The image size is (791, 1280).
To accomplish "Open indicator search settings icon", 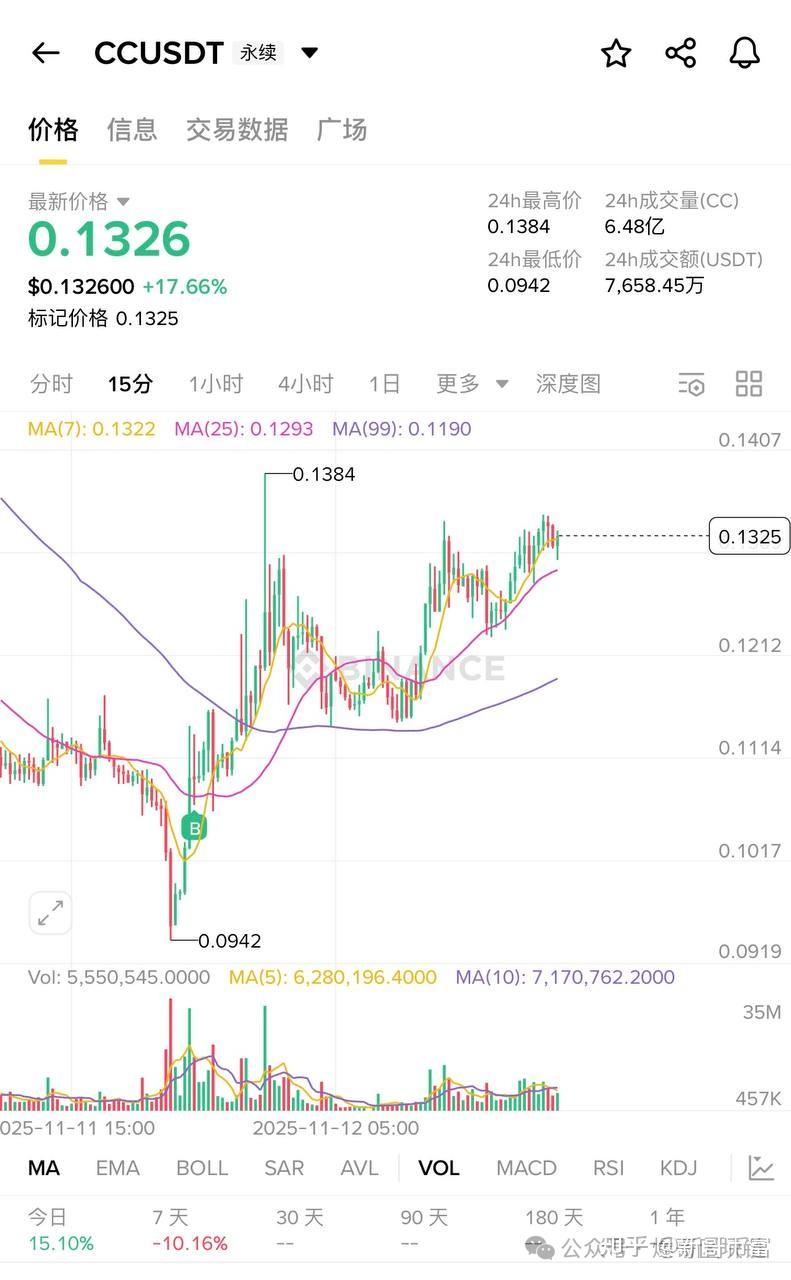I will click(x=692, y=384).
